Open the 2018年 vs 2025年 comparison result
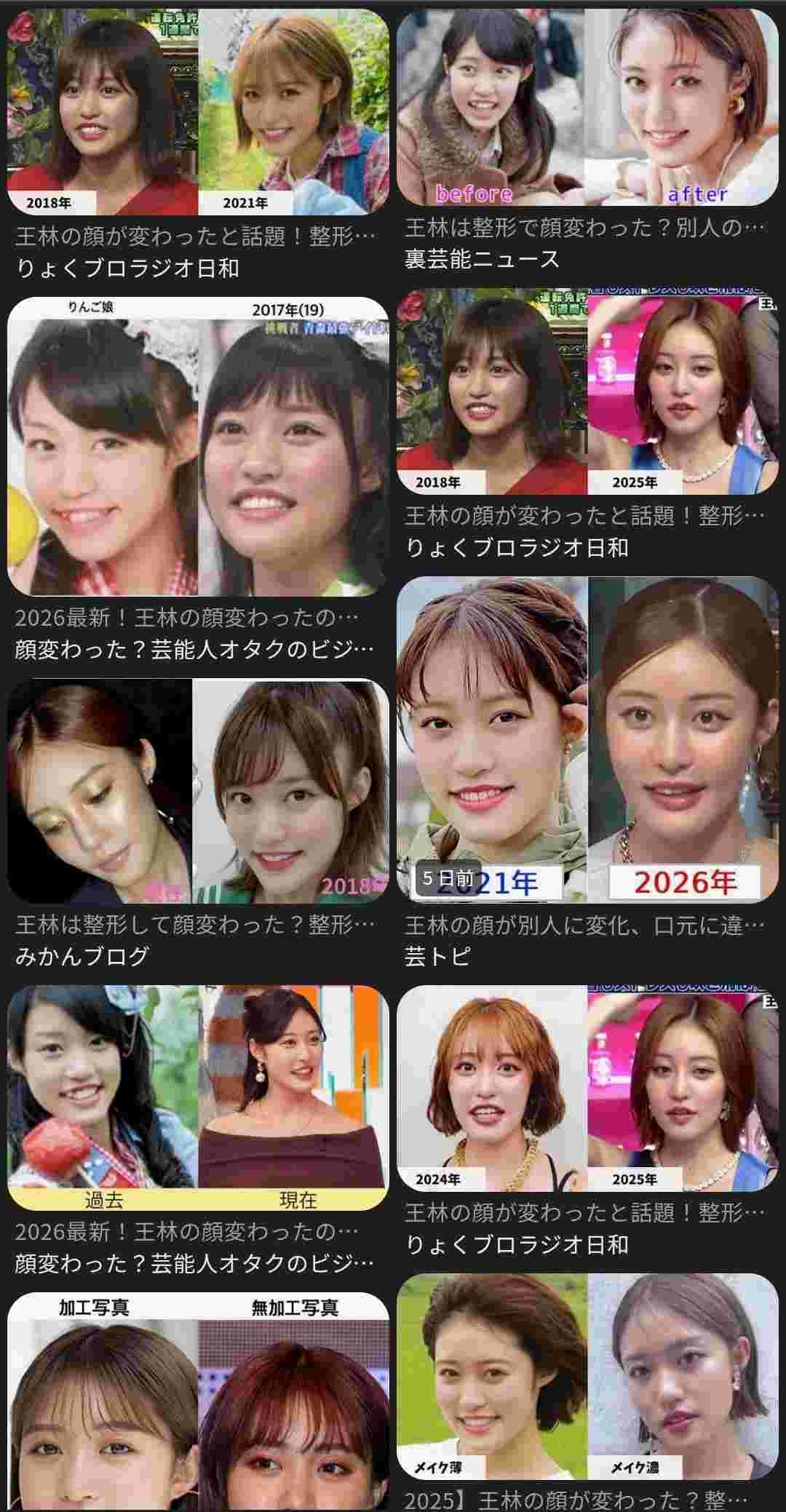Screen dimensions: 786x1512 pyautogui.click(x=587, y=391)
